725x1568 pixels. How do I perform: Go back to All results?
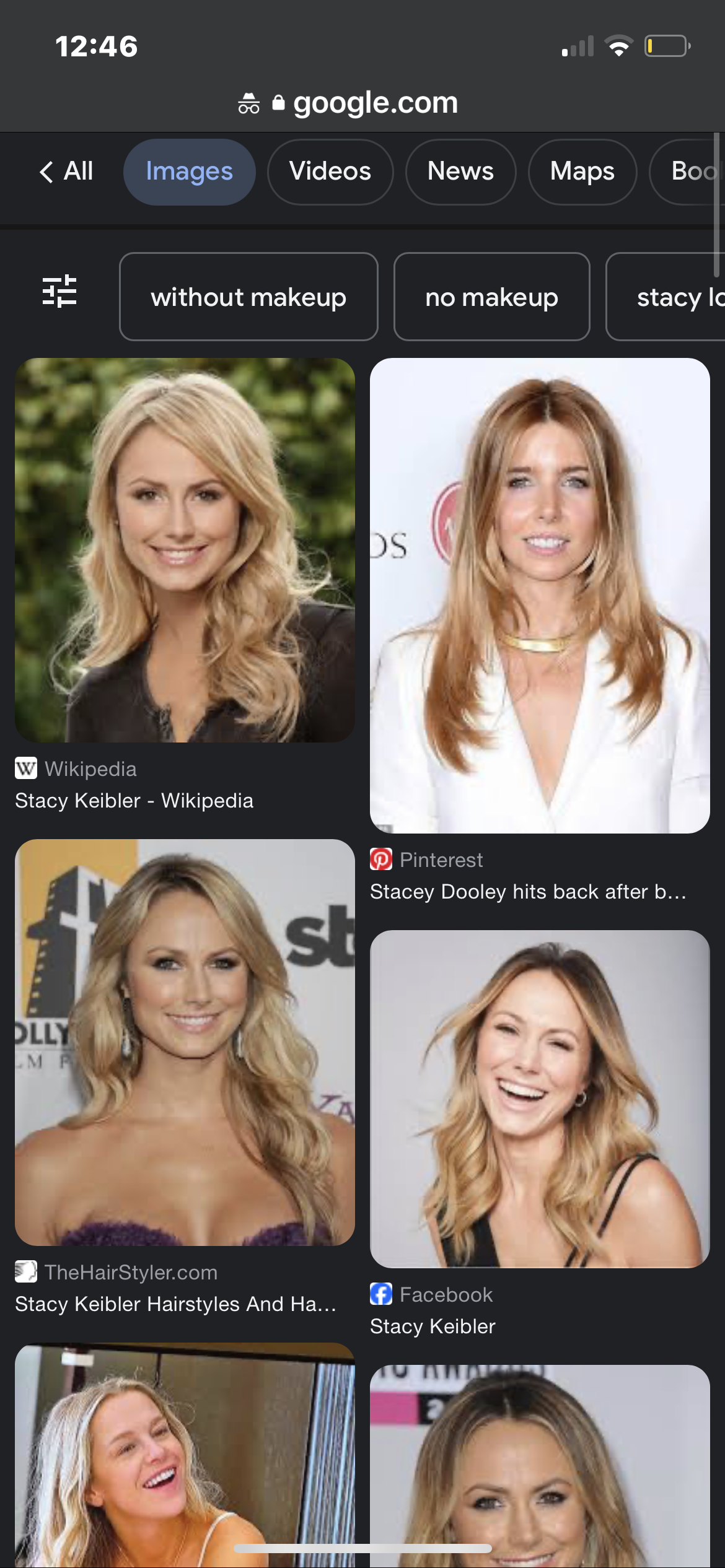pyautogui.click(x=66, y=172)
